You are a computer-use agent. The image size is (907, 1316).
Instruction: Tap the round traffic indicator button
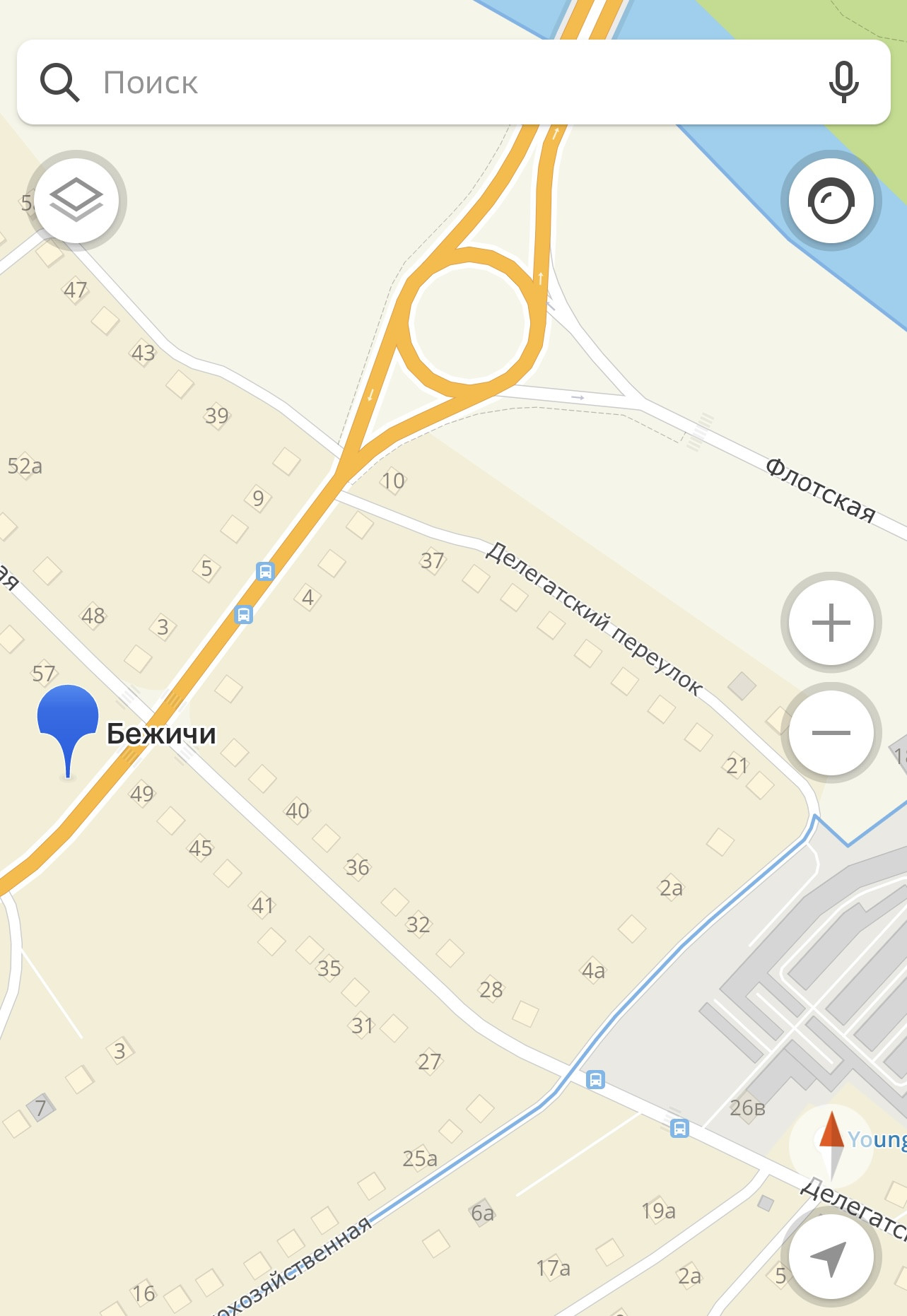(831, 201)
